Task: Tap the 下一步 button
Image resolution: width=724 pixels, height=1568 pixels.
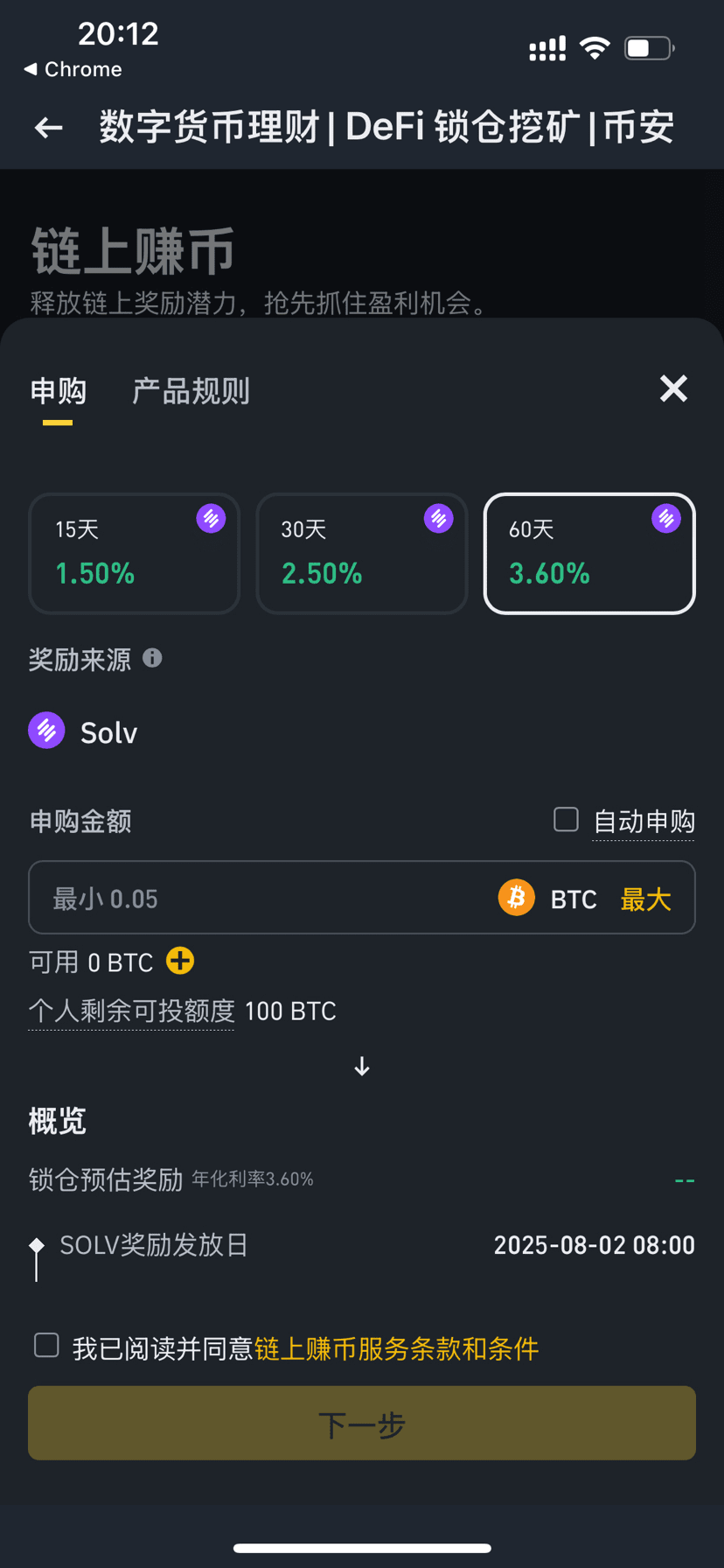Action: 362,1423
